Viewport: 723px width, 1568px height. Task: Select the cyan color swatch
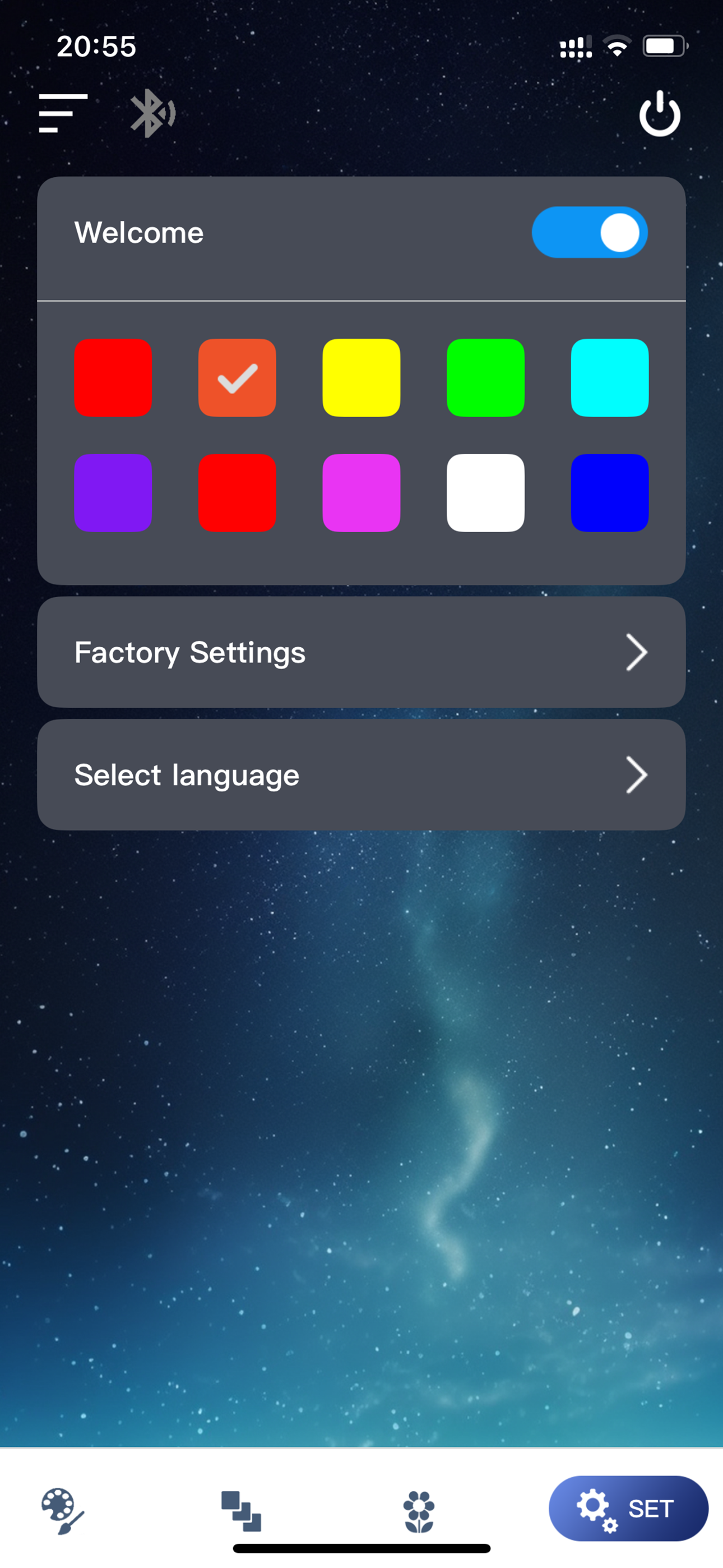pos(610,378)
